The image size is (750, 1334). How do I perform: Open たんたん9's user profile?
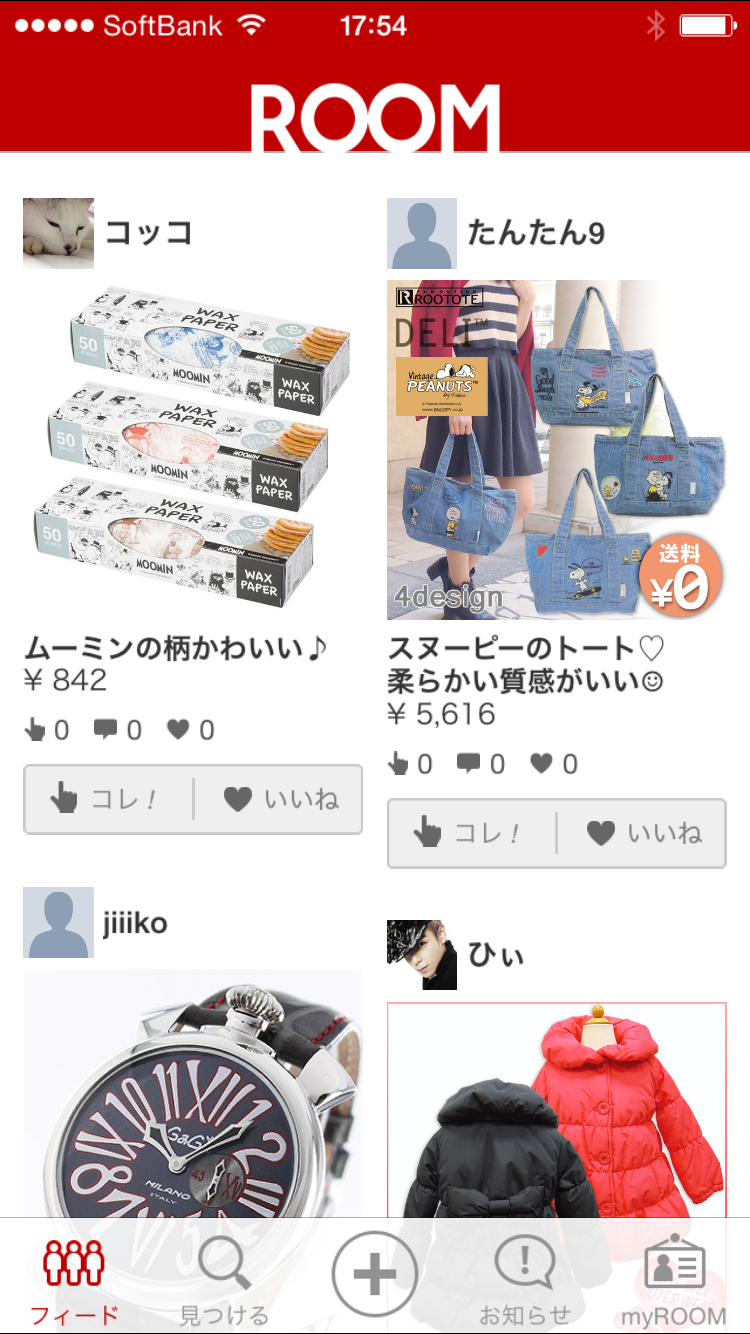tap(422, 233)
